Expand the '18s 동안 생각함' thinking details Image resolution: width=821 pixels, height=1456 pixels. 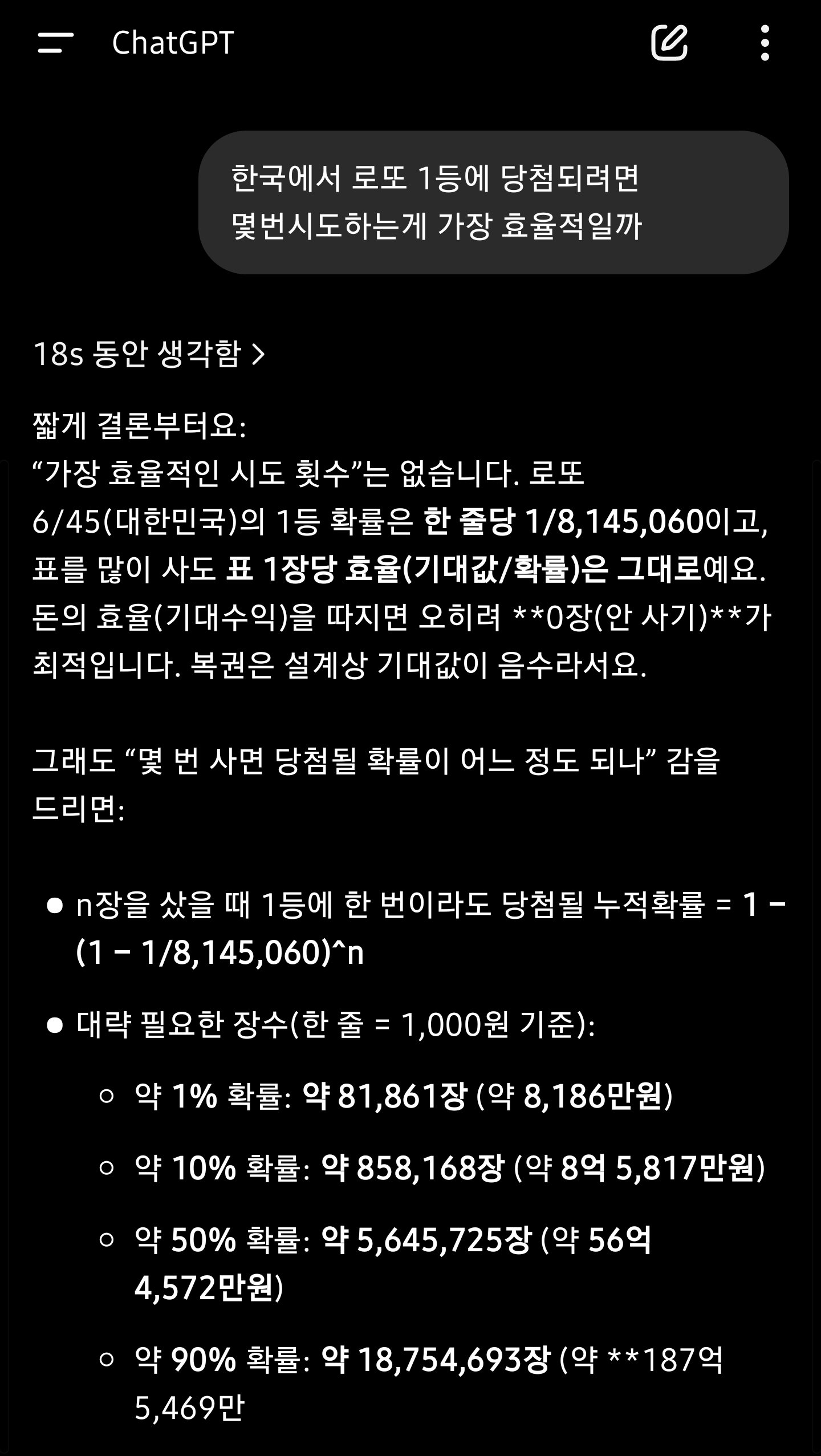[x=149, y=354]
